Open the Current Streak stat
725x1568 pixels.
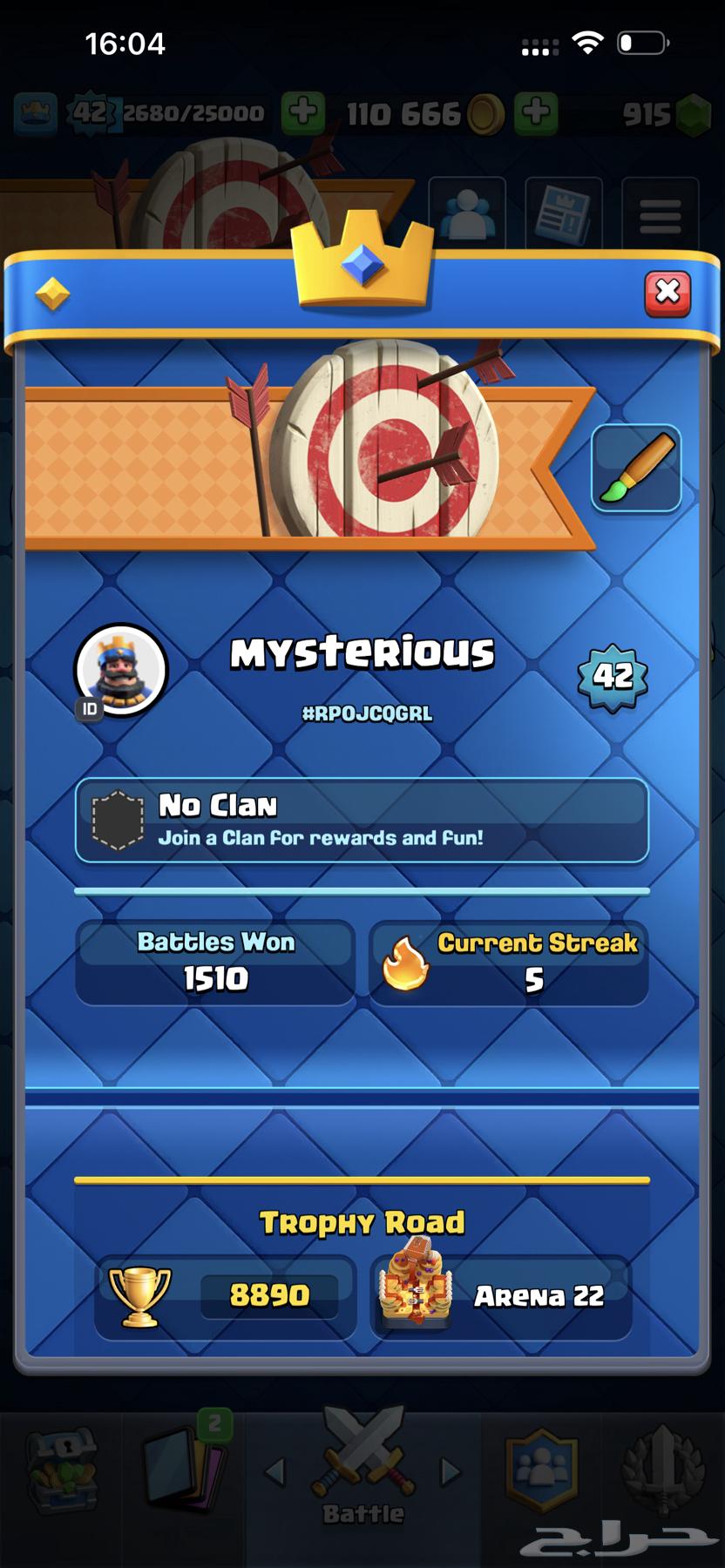pyautogui.click(x=509, y=963)
